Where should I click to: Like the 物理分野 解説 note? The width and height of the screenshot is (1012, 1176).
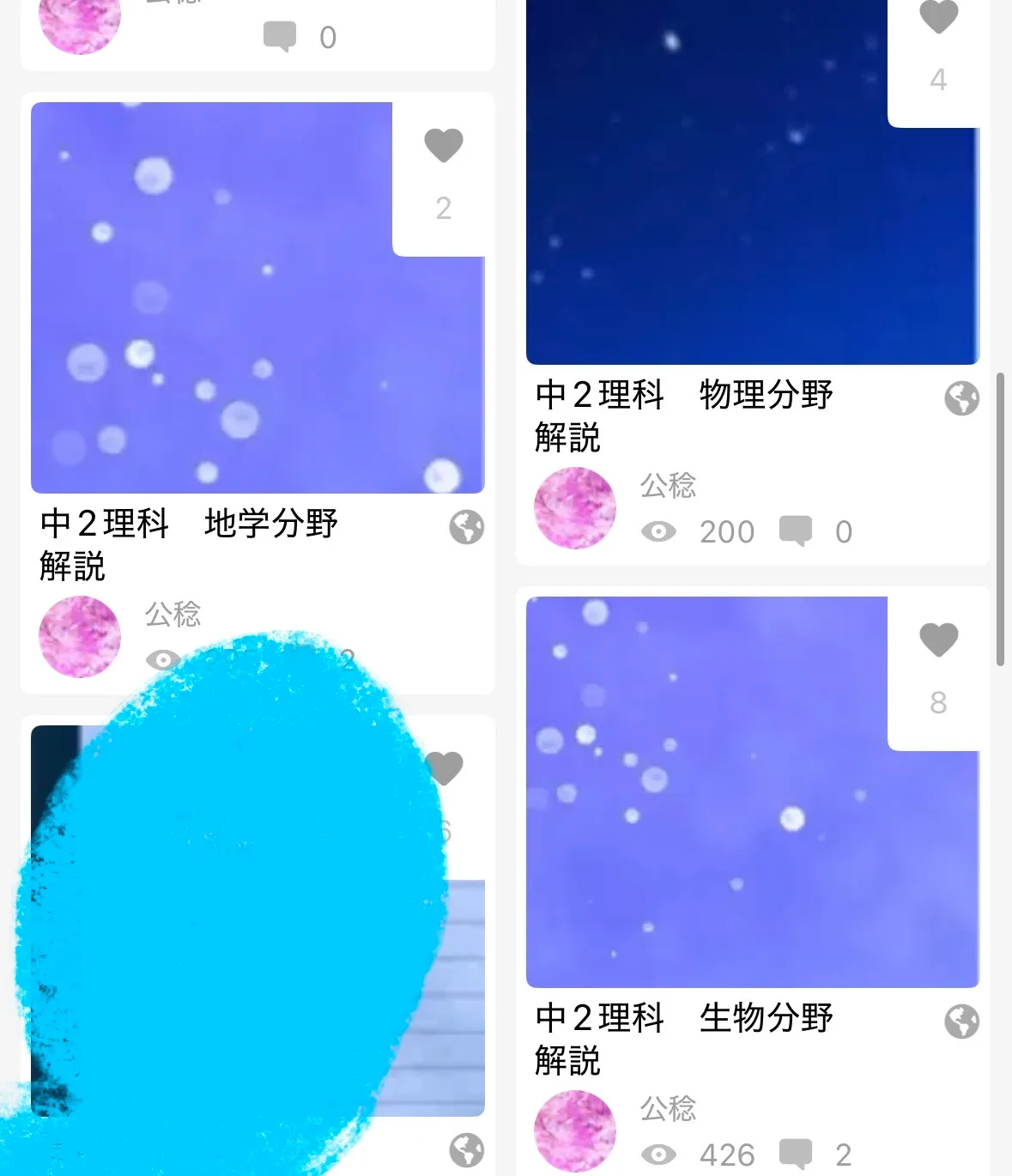(x=938, y=17)
